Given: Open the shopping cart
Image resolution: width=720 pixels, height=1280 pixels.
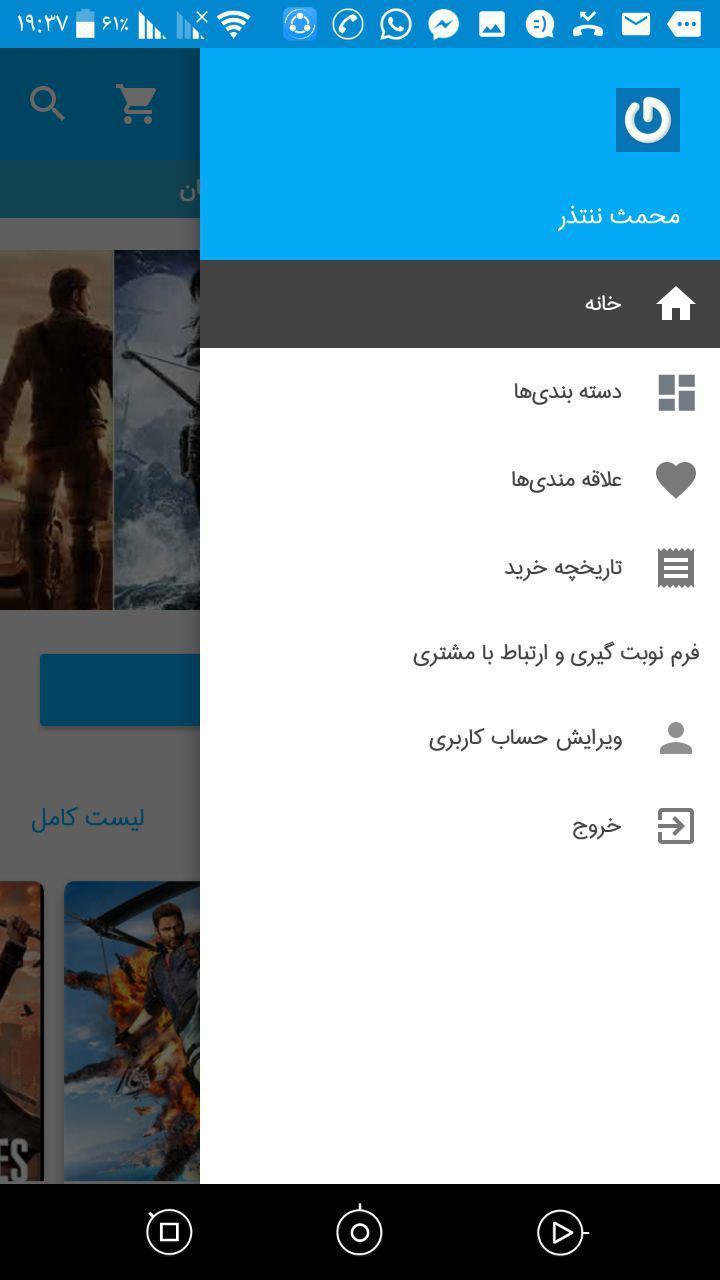Looking at the screenshot, I should 136,103.
